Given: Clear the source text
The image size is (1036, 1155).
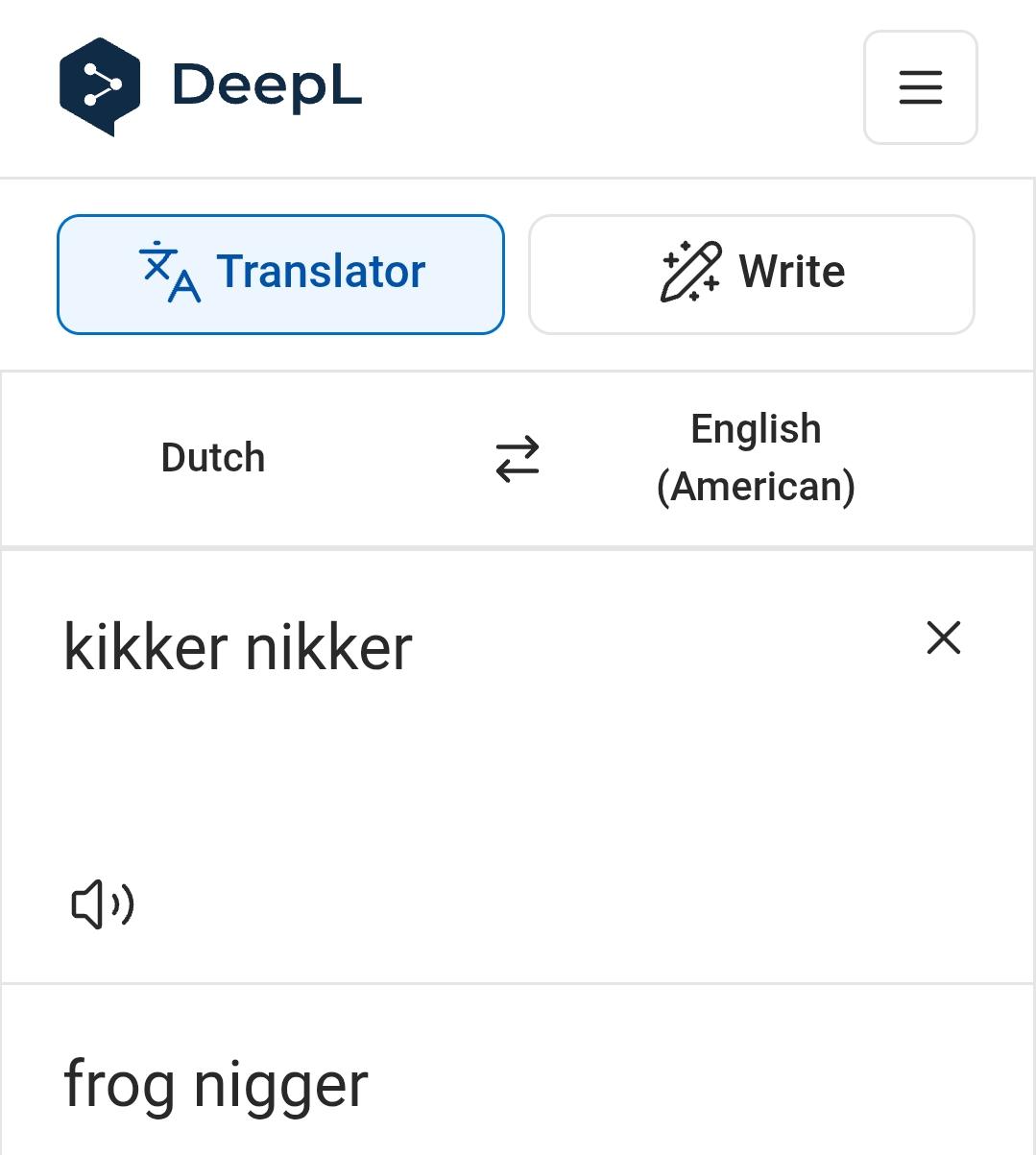Looking at the screenshot, I should [x=943, y=638].
